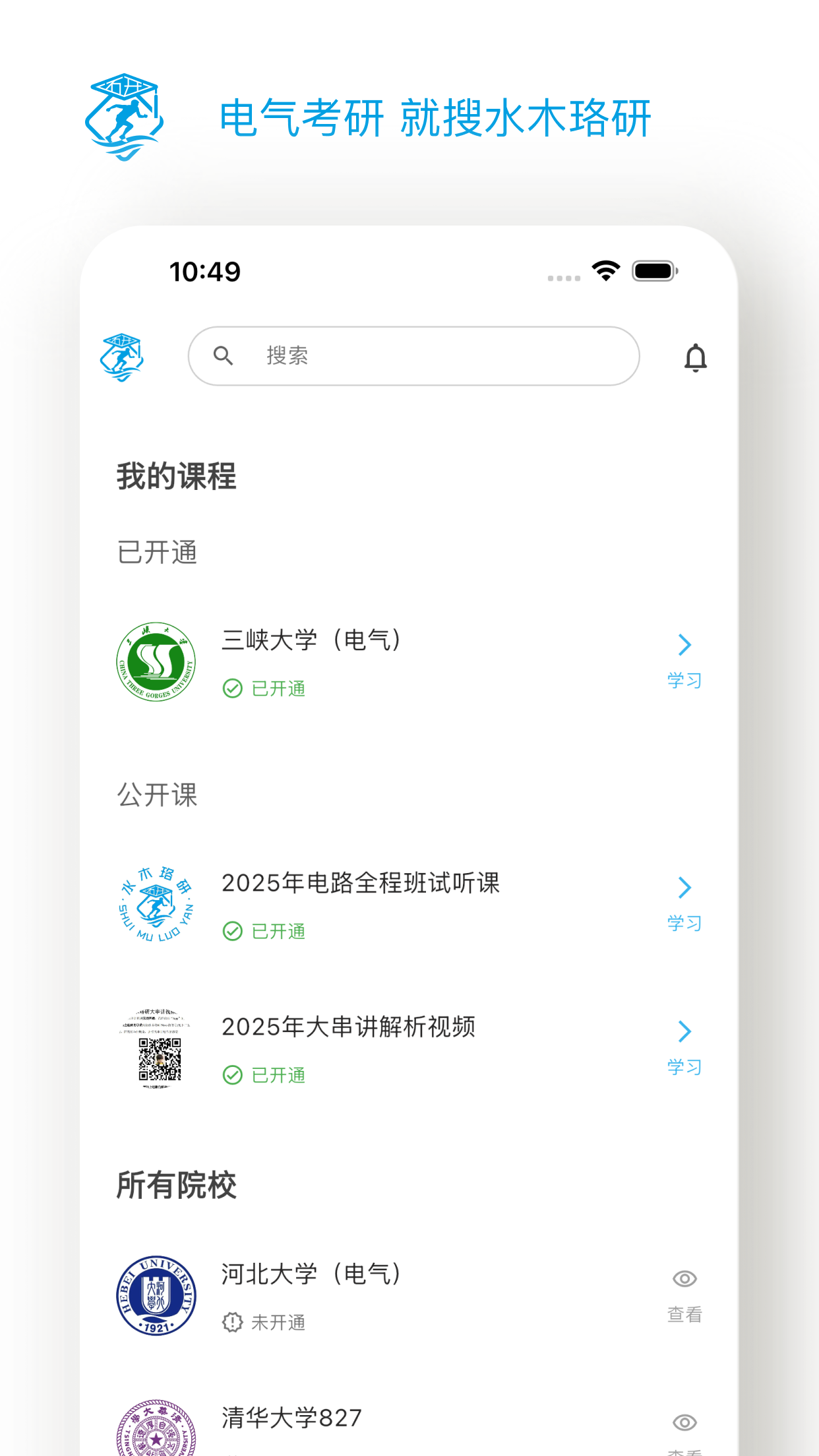The image size is (819, 1456).
Task: Click the magnifying glass search icon
Action: point(224,356)
